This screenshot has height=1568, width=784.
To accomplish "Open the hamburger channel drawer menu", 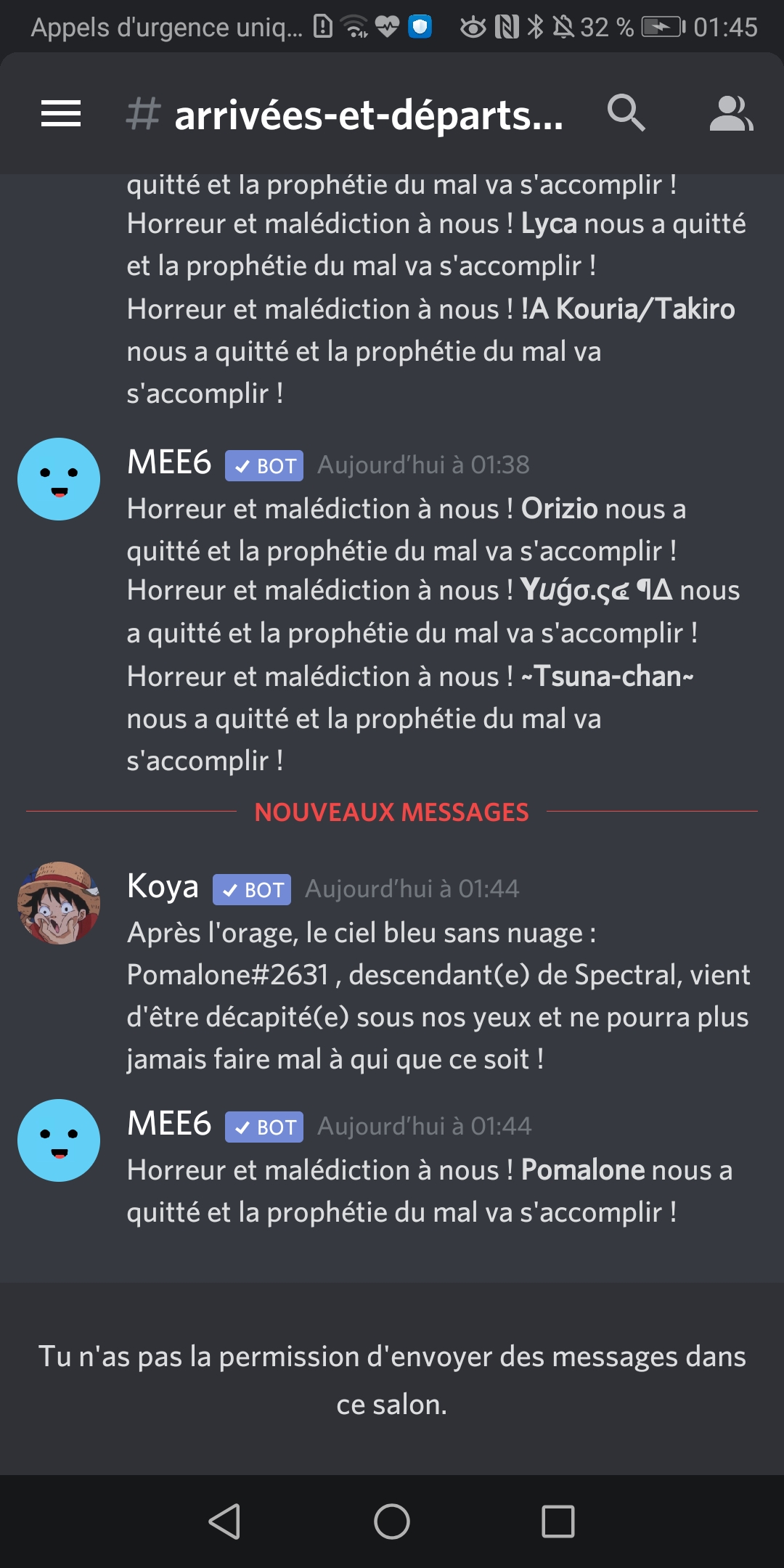I will click(x=61, y=114).
